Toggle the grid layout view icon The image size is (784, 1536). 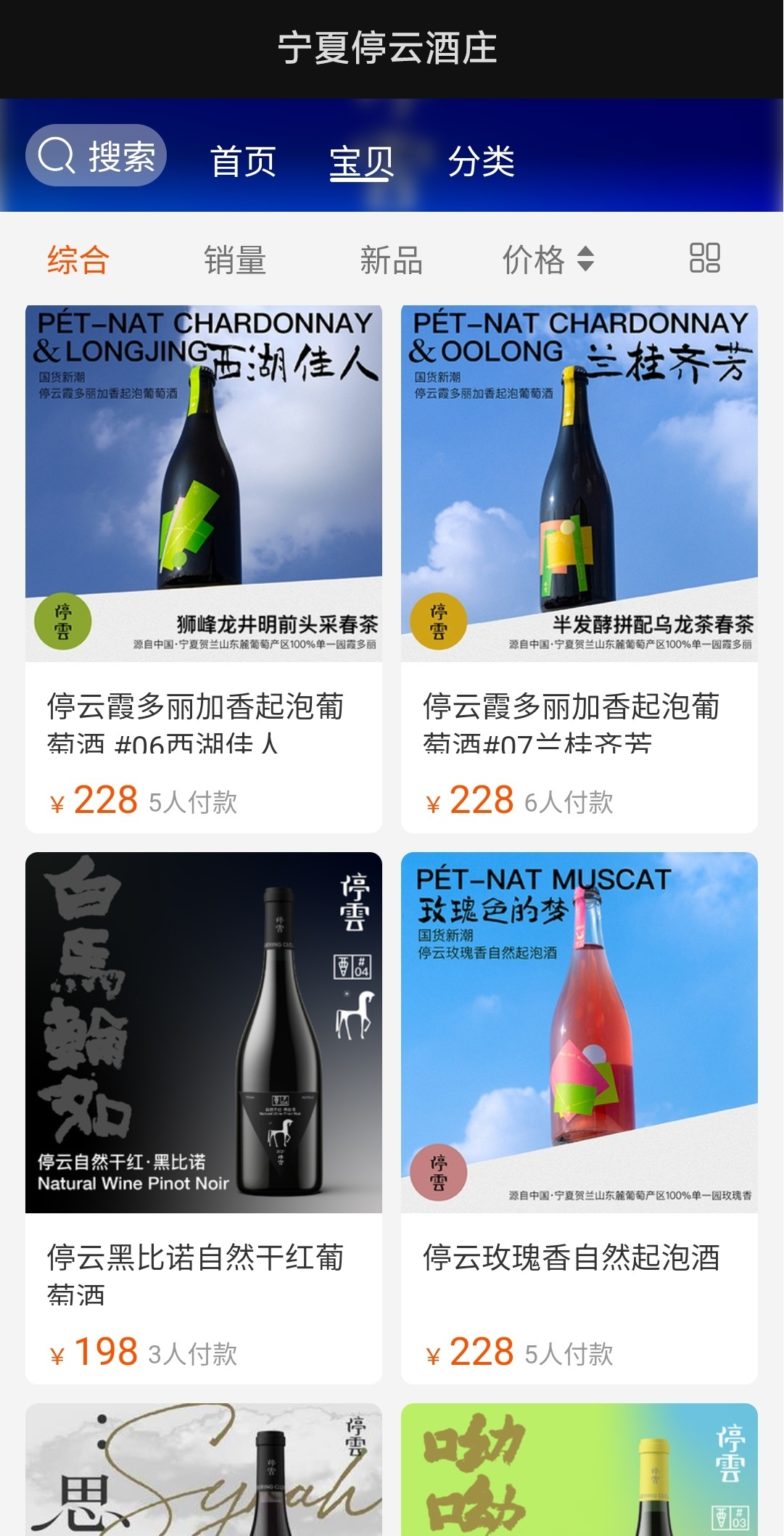pos(704,258)
